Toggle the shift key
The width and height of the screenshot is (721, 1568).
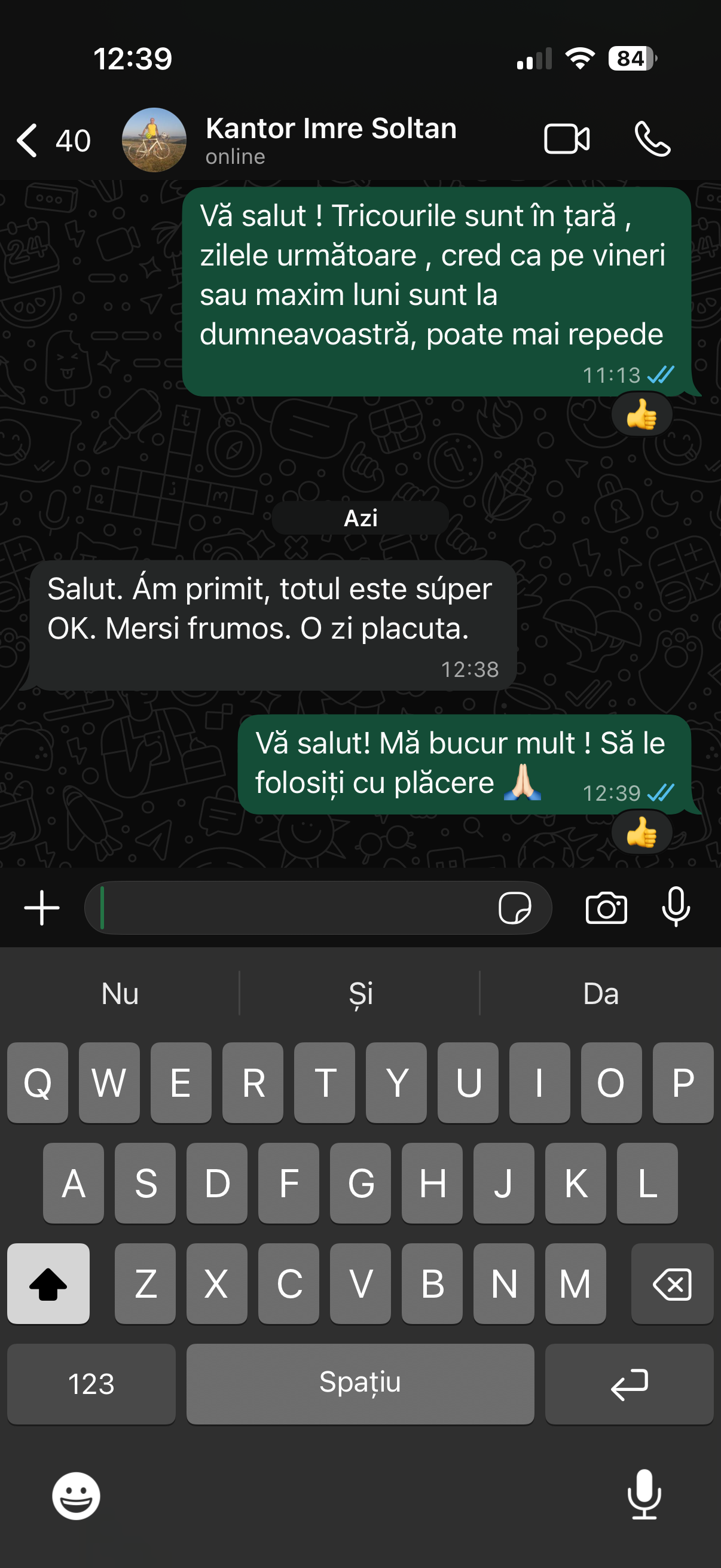[x=48, y=1283]
